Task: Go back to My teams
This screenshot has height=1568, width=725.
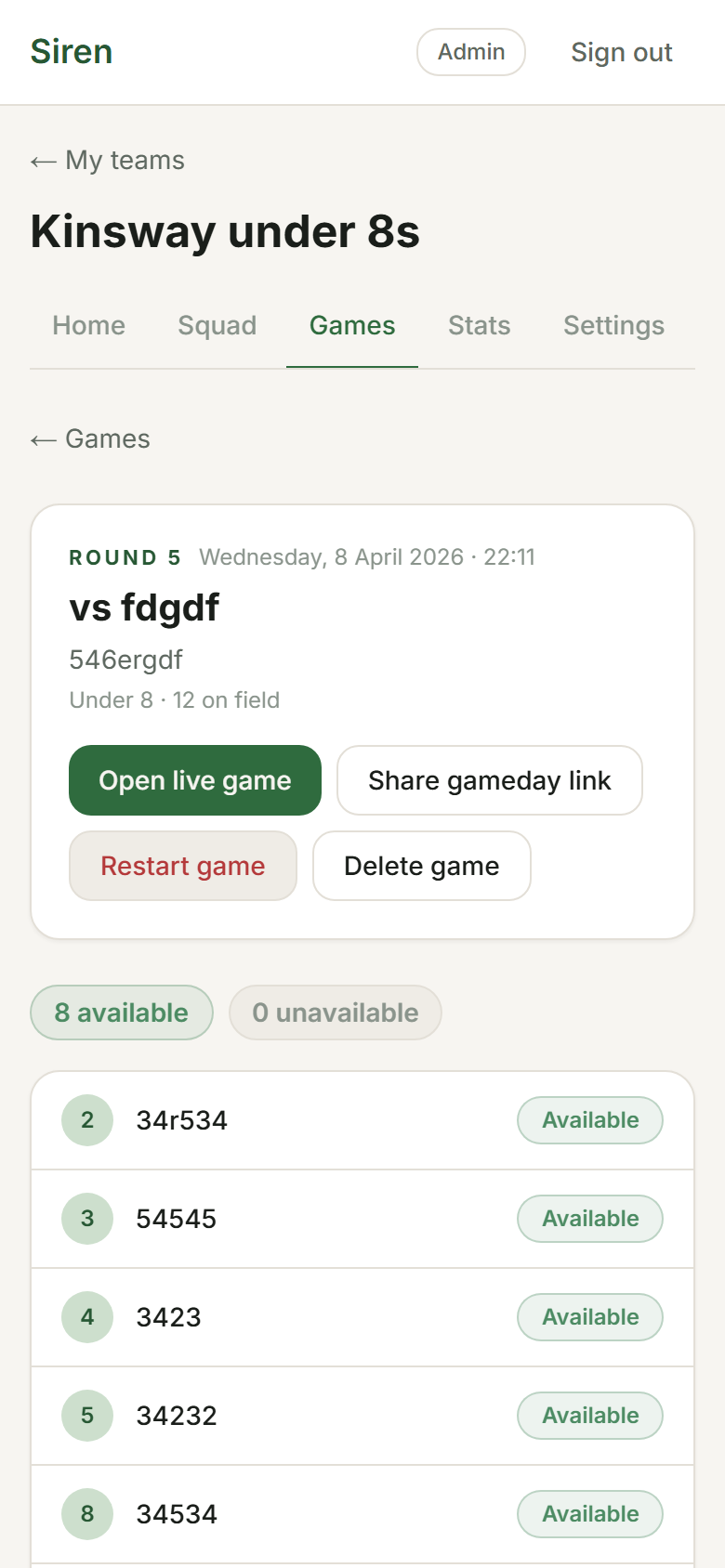Action: coord(108,161)
